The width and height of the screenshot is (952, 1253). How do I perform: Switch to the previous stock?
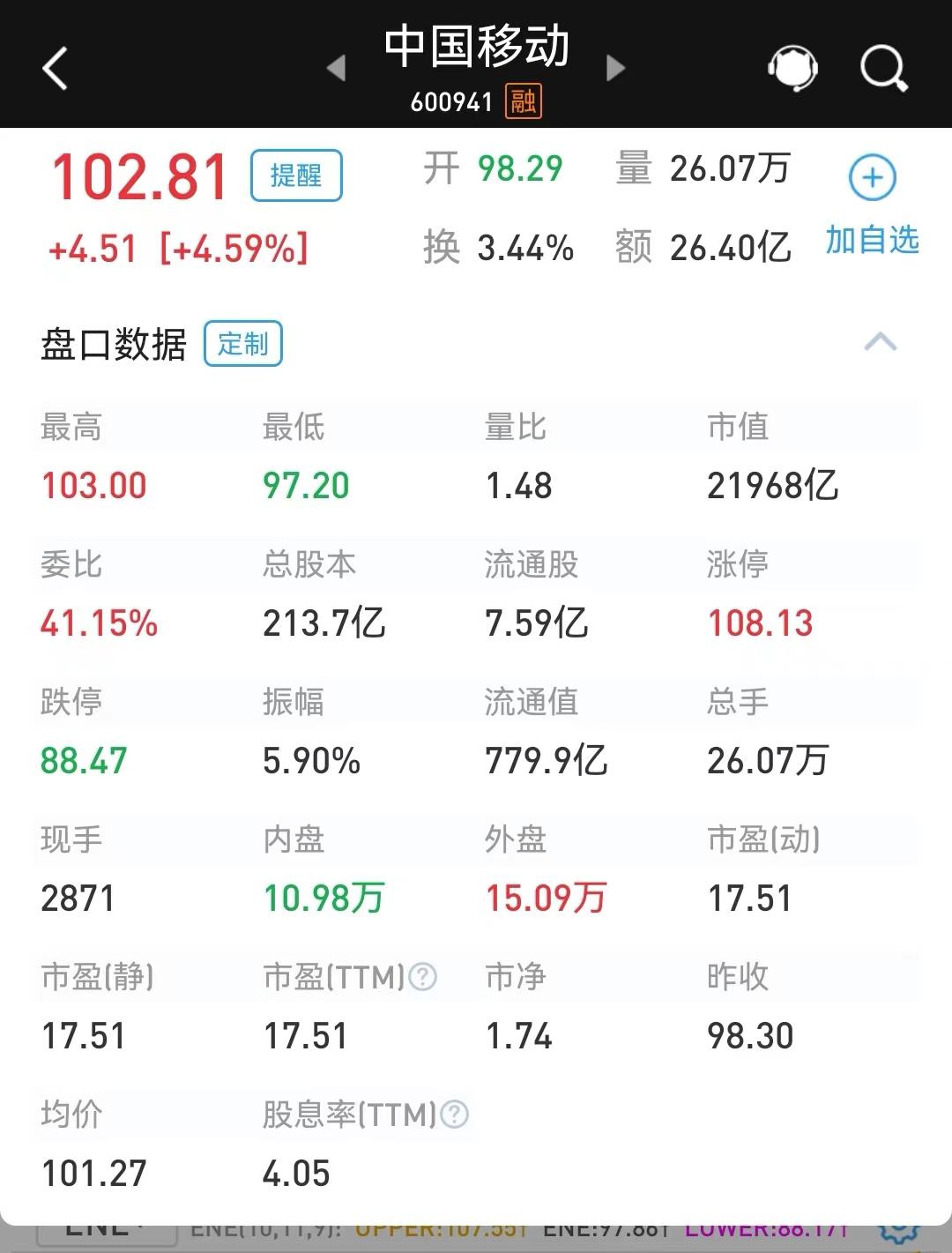coord(336,68)
